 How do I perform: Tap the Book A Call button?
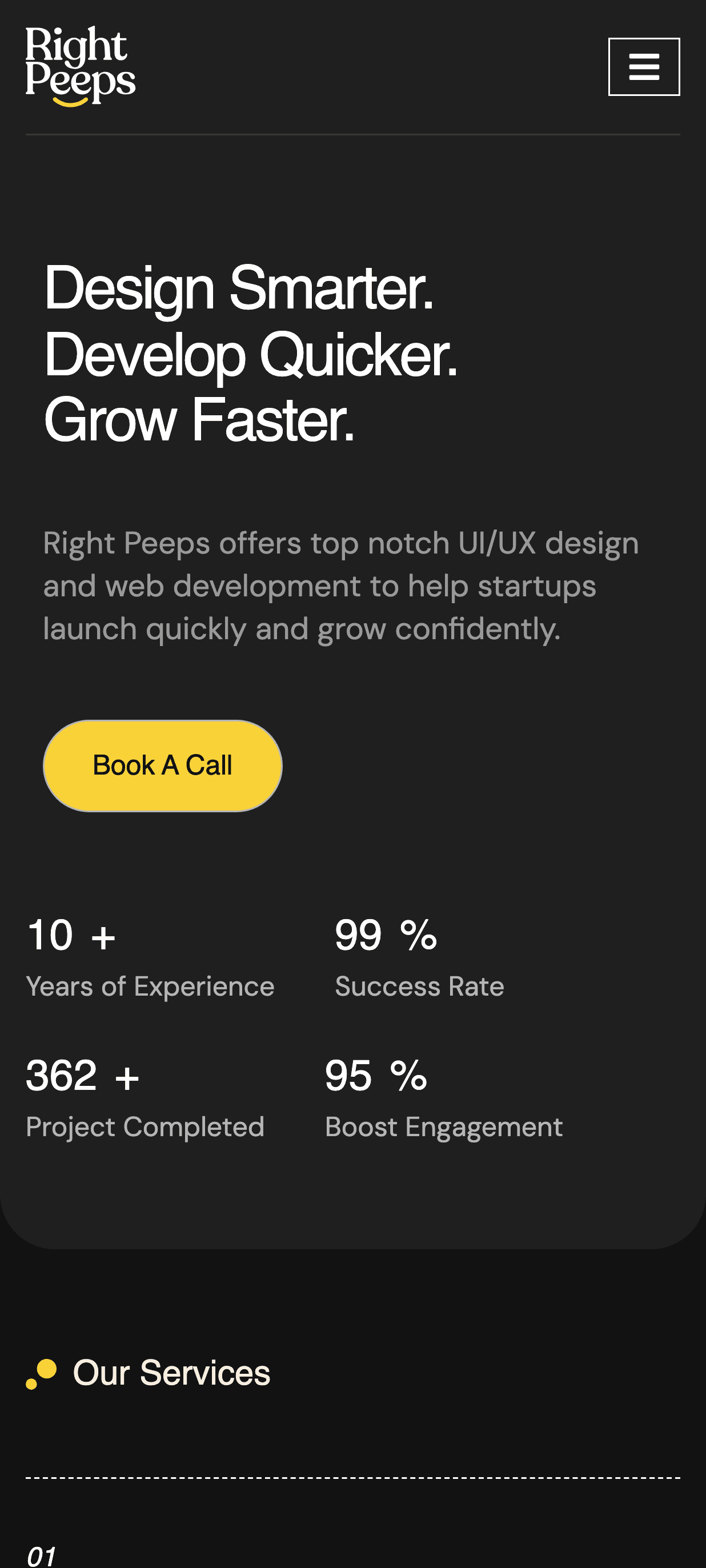[x=162, y=766]
